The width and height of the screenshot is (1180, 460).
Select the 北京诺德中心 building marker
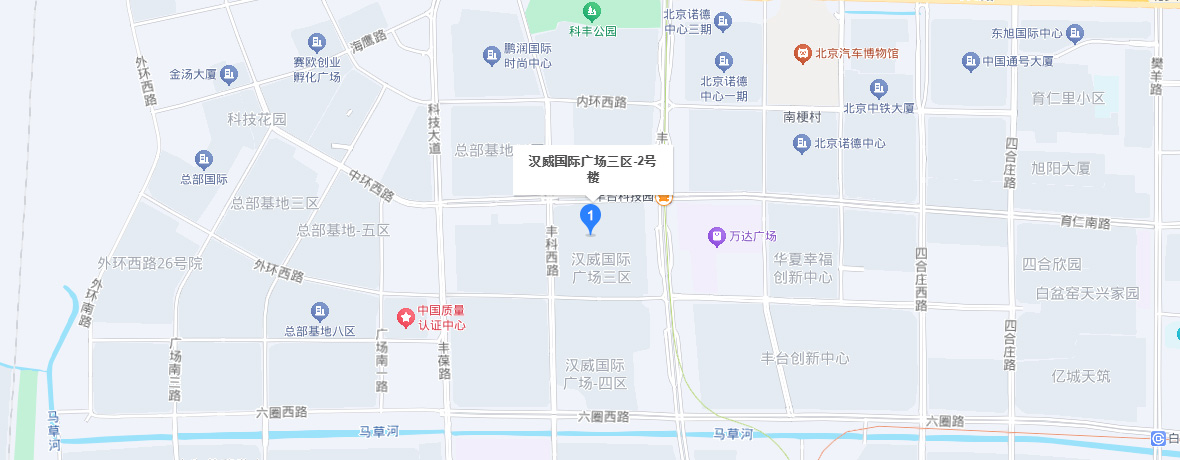[802, 143]
